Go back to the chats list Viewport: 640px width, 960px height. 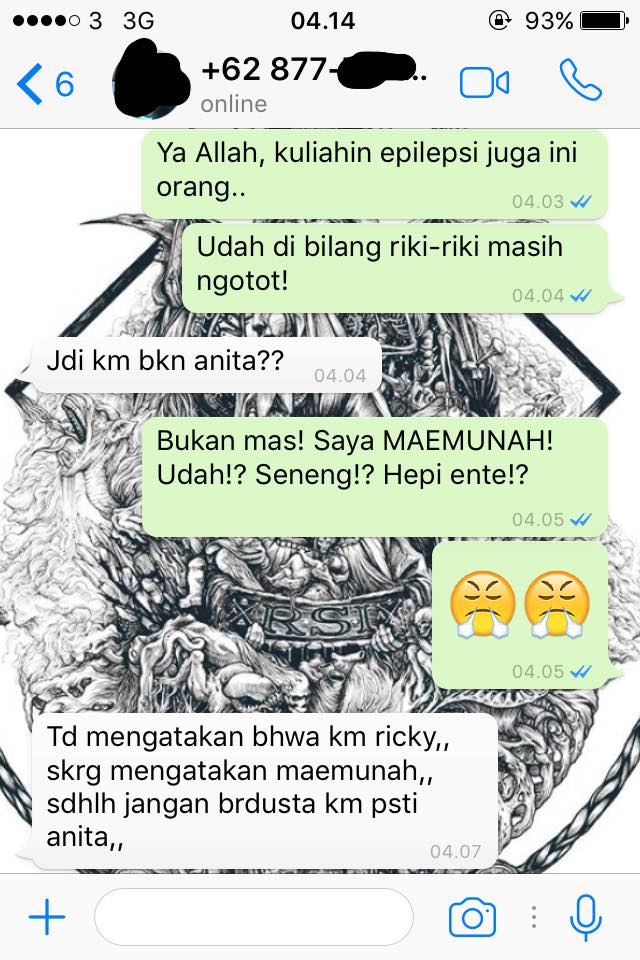[x=45, y=84]
